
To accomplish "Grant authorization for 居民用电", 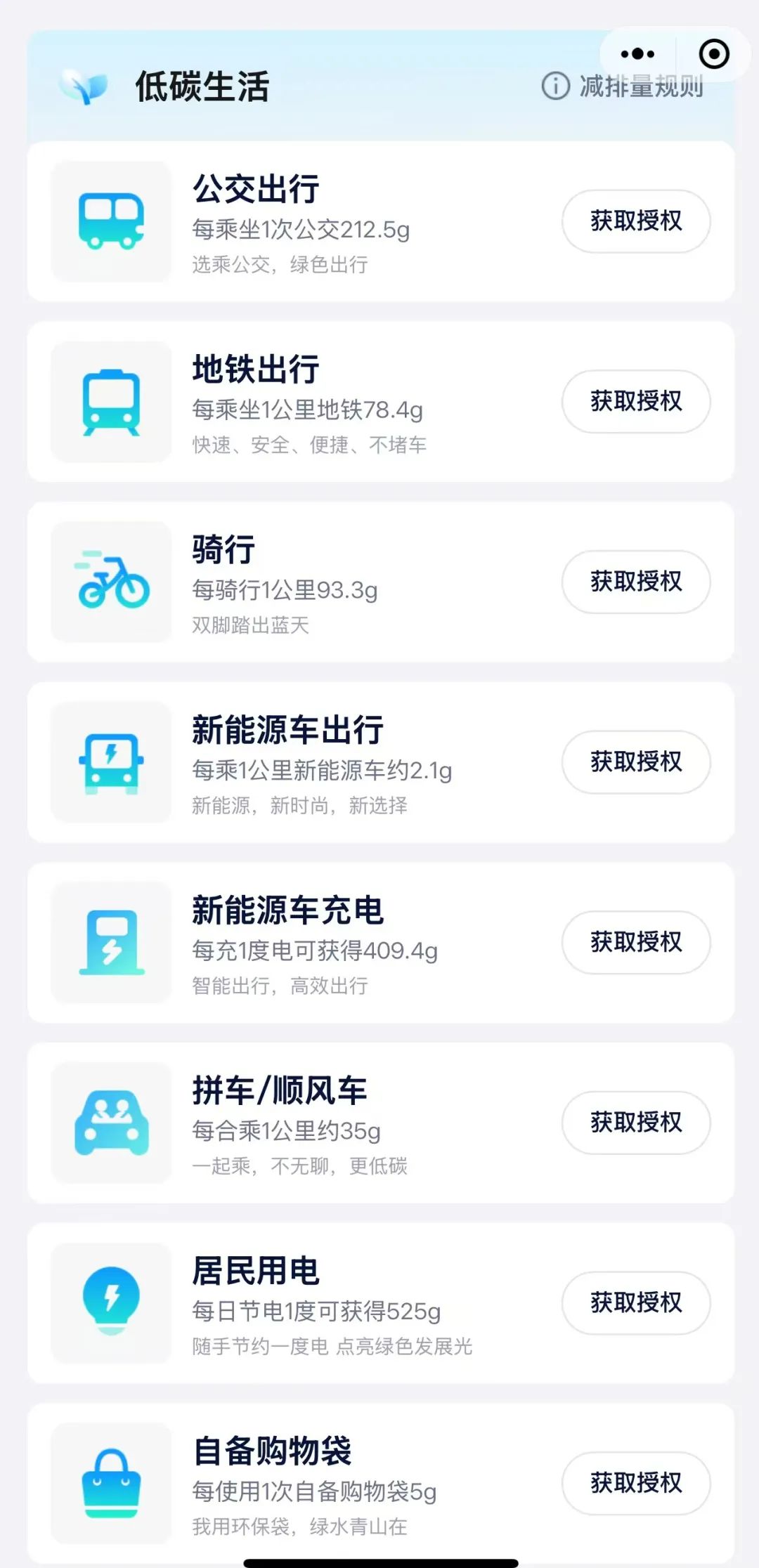I will 636,1303.
